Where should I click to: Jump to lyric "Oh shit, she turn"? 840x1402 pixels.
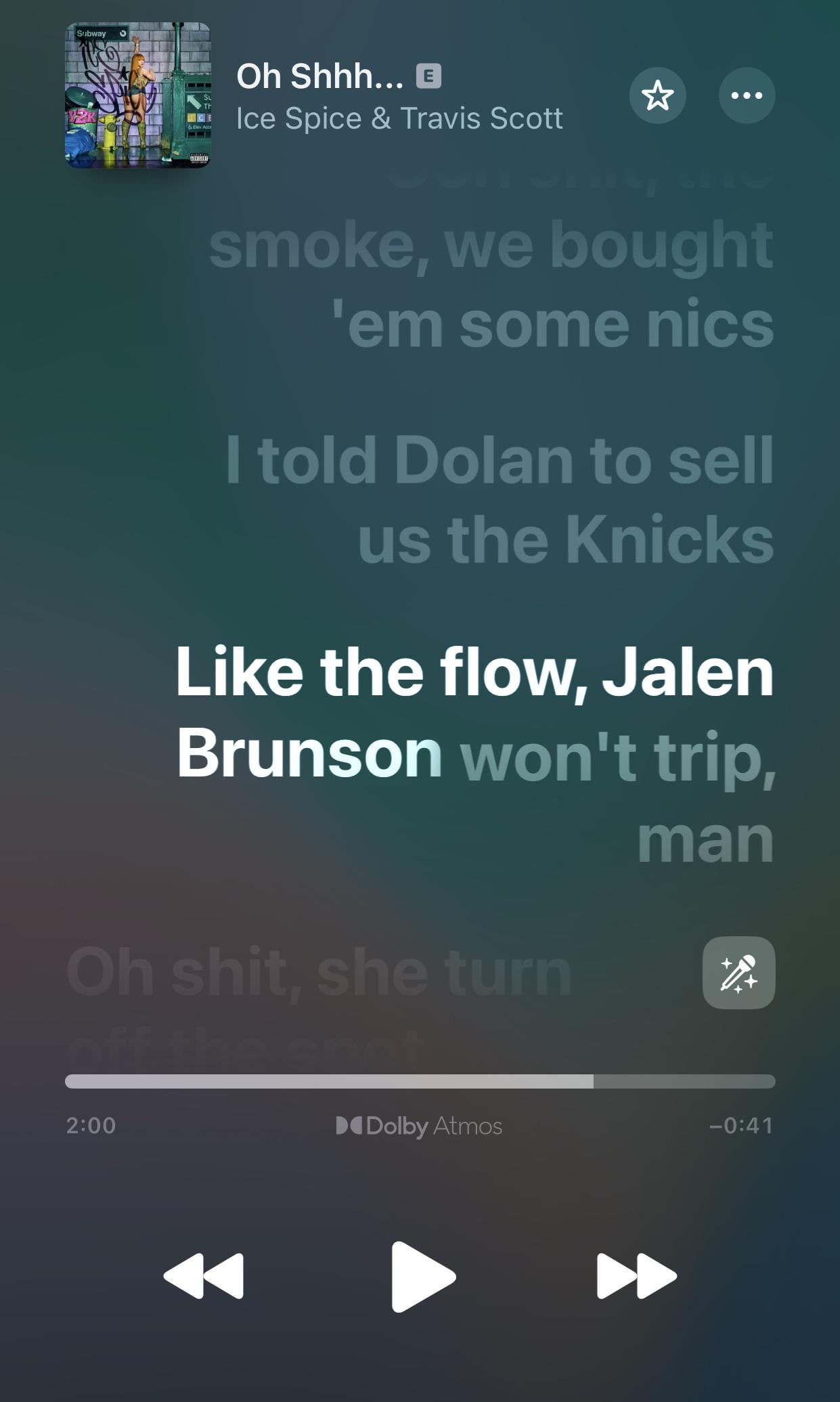point(319,973)
